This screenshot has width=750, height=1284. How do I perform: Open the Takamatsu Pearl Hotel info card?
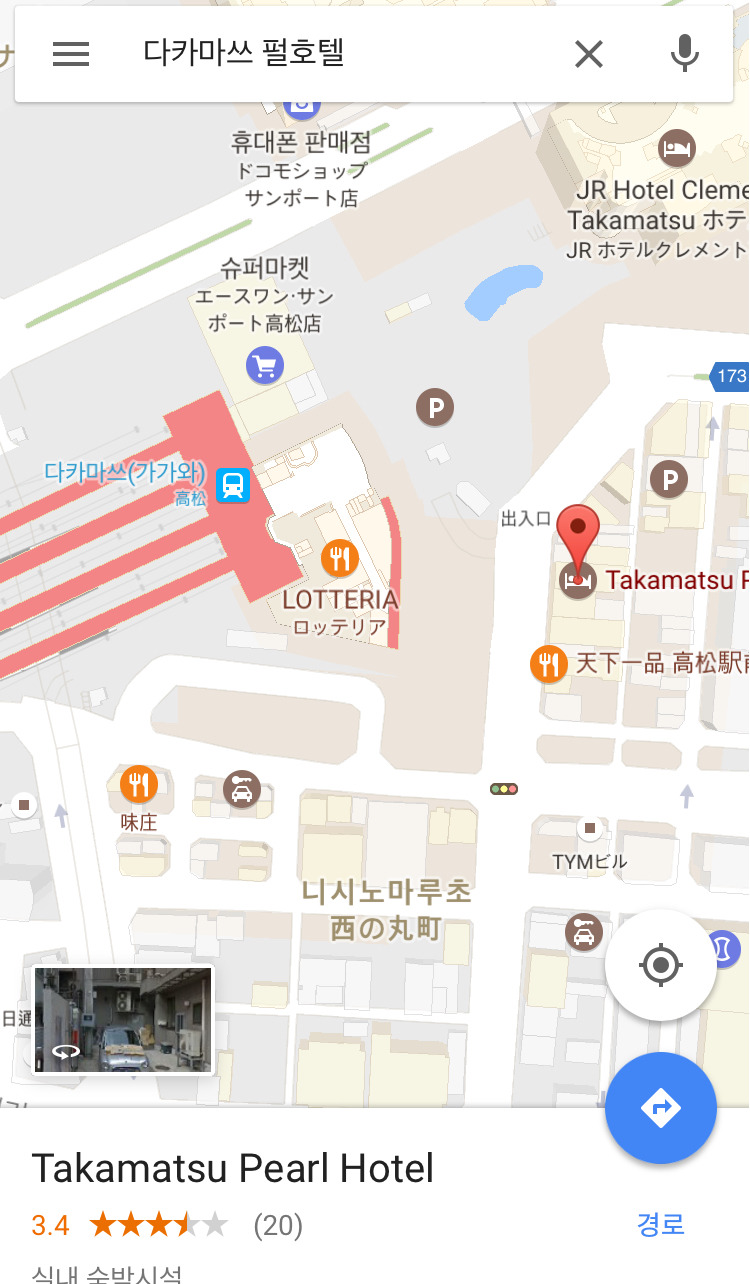(x=233, y=1168)
